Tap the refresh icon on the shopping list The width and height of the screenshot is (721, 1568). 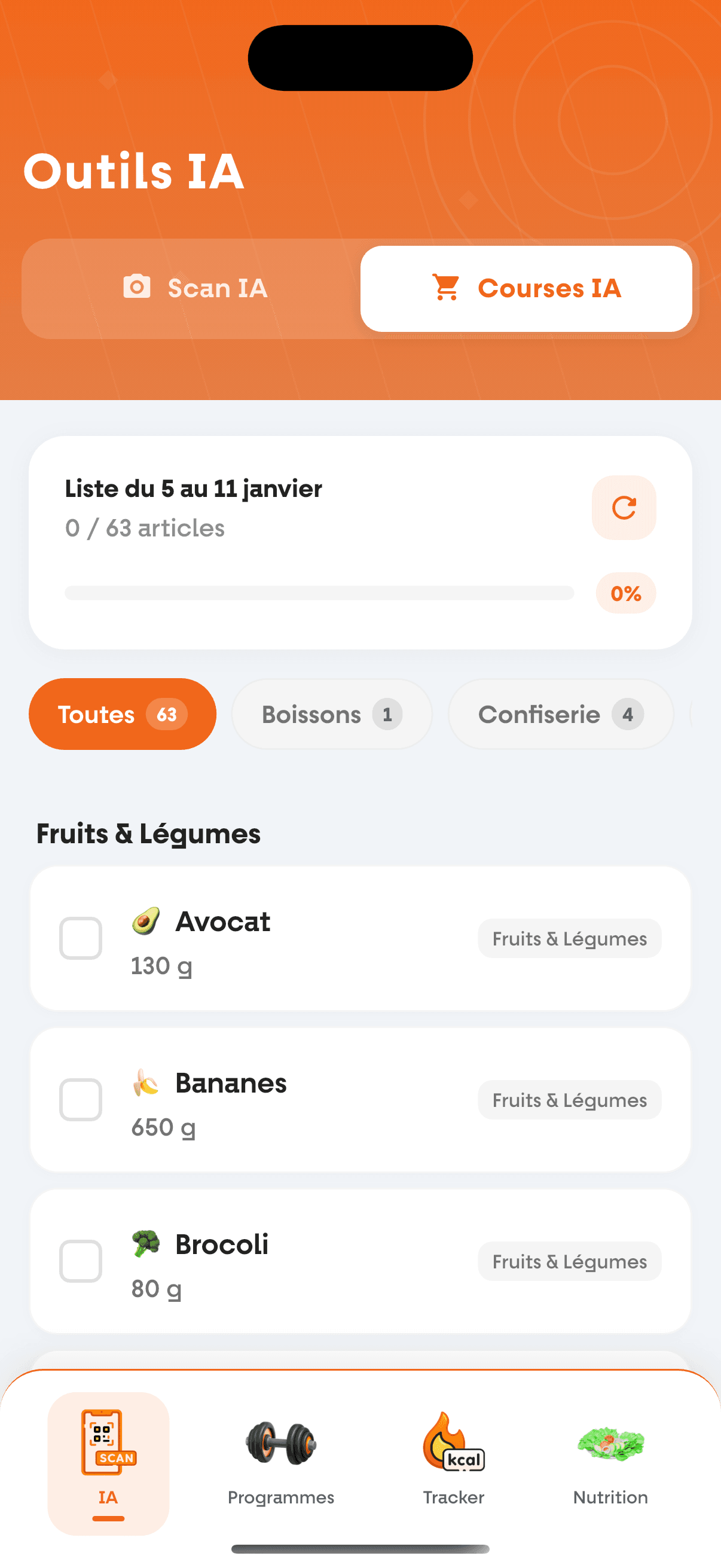click(x=624, y=508)
